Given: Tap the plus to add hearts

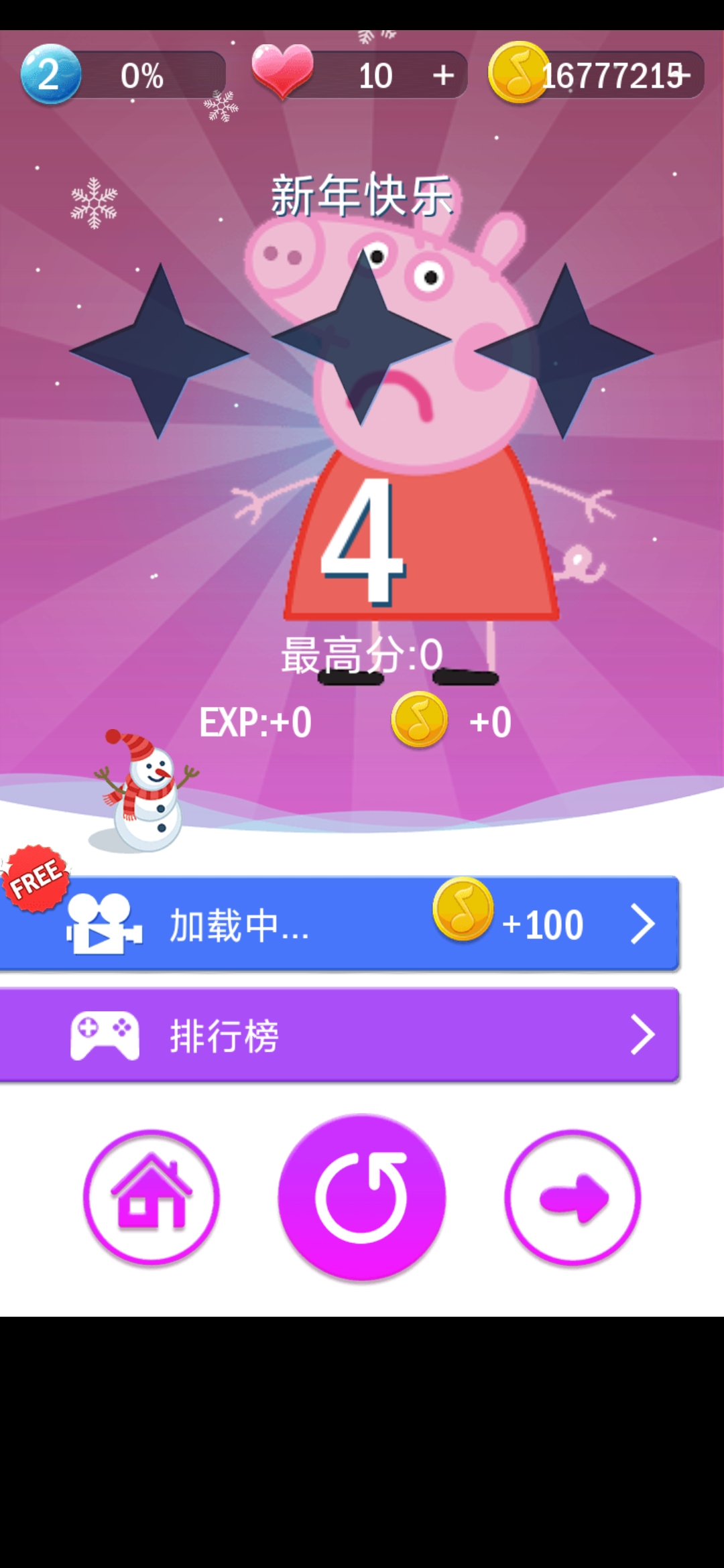Looking at the screenshot, I should (443, 75).
